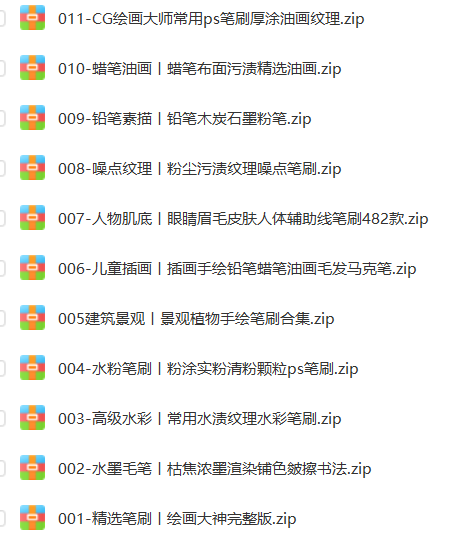This screenshot has height=538, width=458.
Task: Open the 006-儿童插画 zip file
Action: pyautogui.click(x=237, y=269)
